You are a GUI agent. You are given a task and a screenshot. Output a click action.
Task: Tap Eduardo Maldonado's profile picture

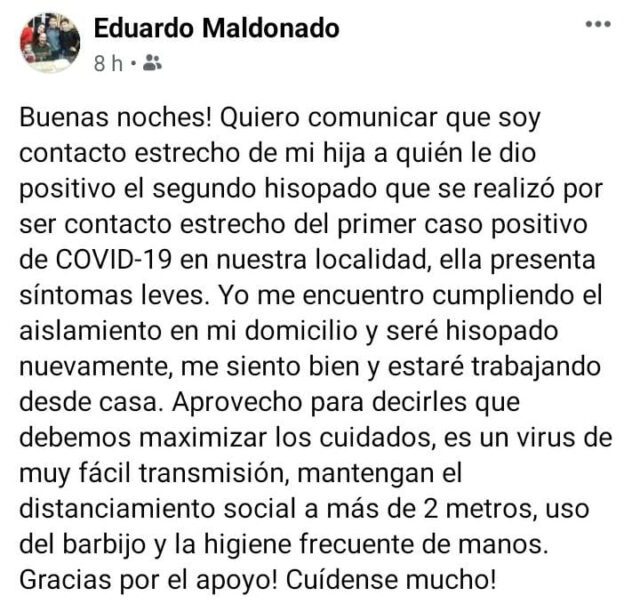pyautogui.click(x=49, y=43)
